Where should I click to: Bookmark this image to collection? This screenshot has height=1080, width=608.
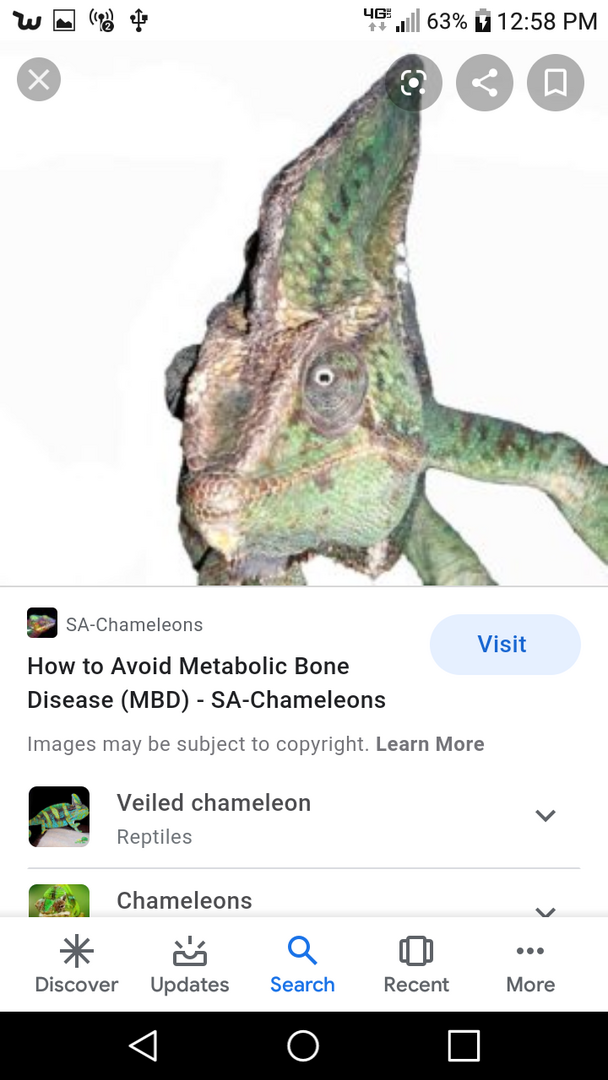[x=555, y=83]
